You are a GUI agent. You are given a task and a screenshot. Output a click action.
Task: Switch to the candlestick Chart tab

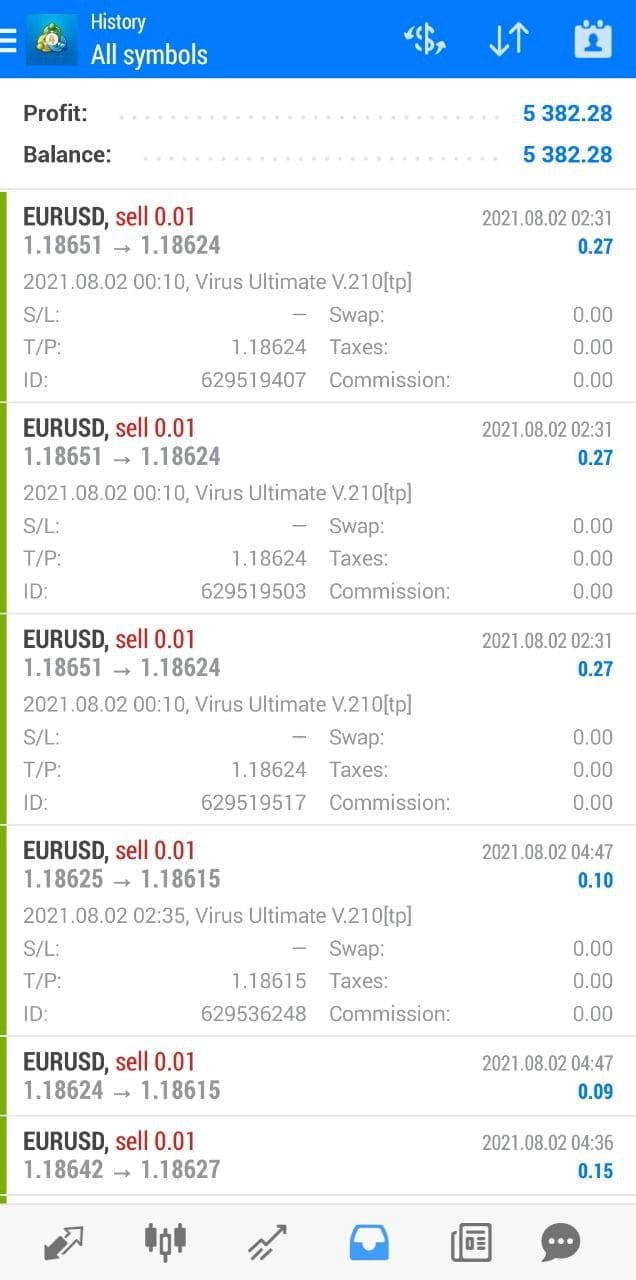tap(165, 1242)
